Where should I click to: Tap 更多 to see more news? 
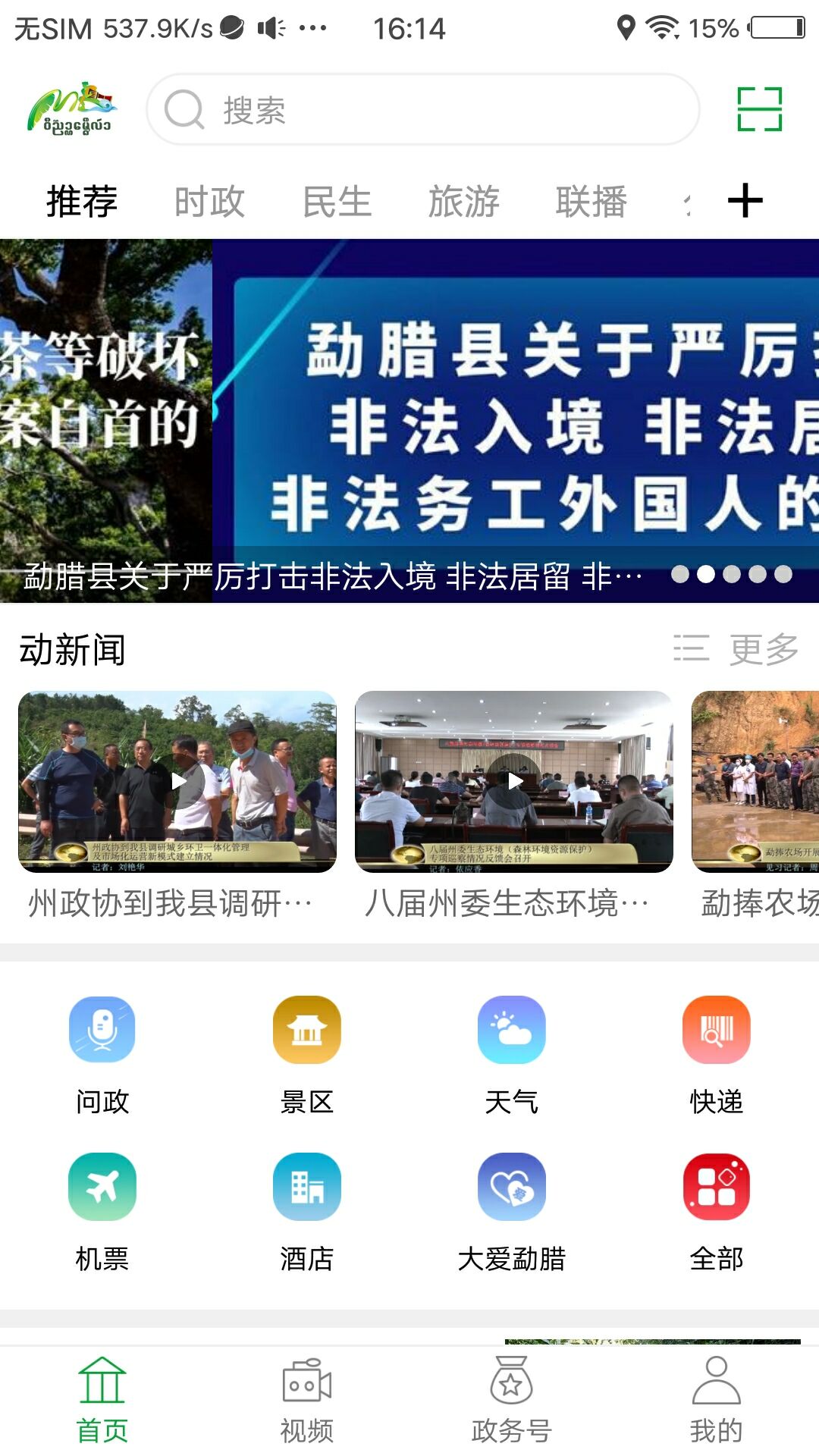click(737, 649)
